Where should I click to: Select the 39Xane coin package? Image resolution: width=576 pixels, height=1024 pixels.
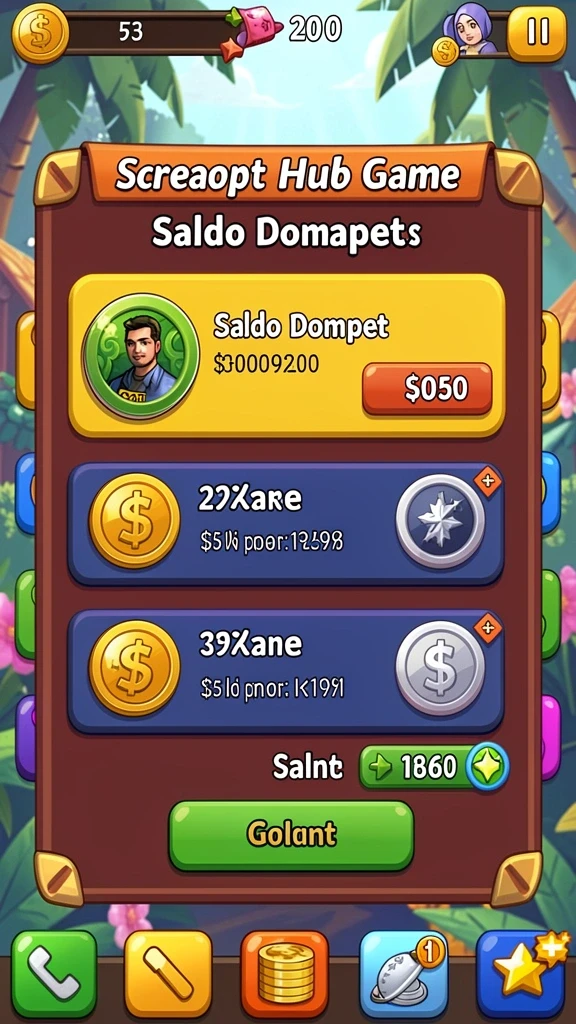[286, 671]
